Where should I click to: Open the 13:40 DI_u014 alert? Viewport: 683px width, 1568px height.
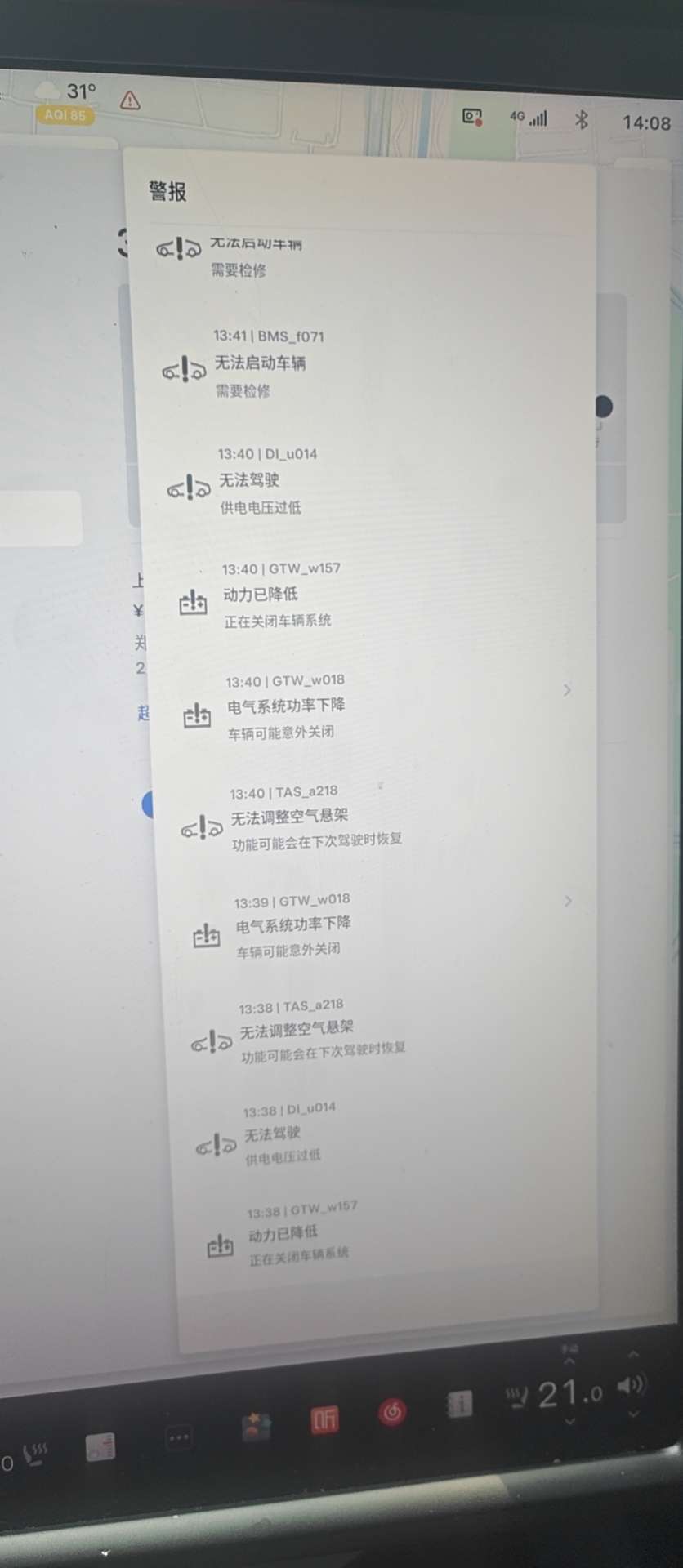(260, 480)
